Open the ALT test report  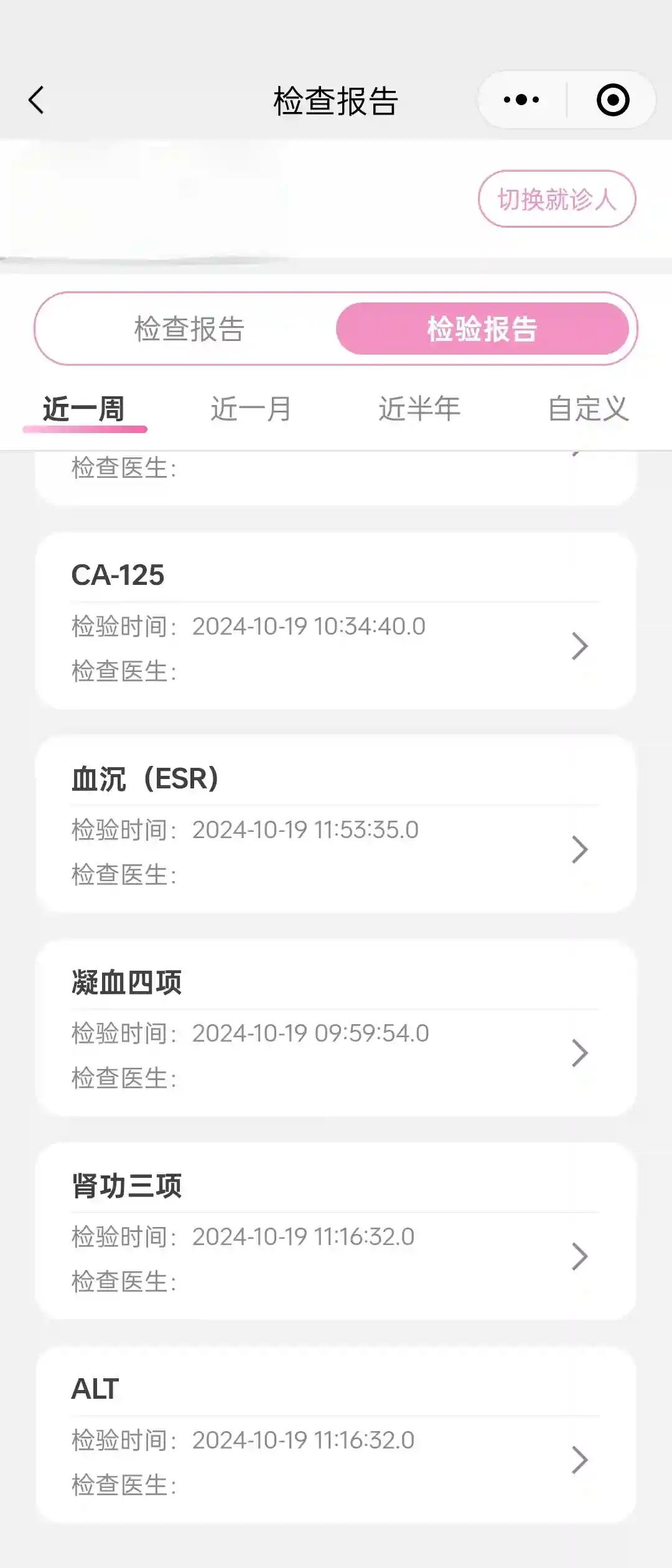click(336, 1435)
